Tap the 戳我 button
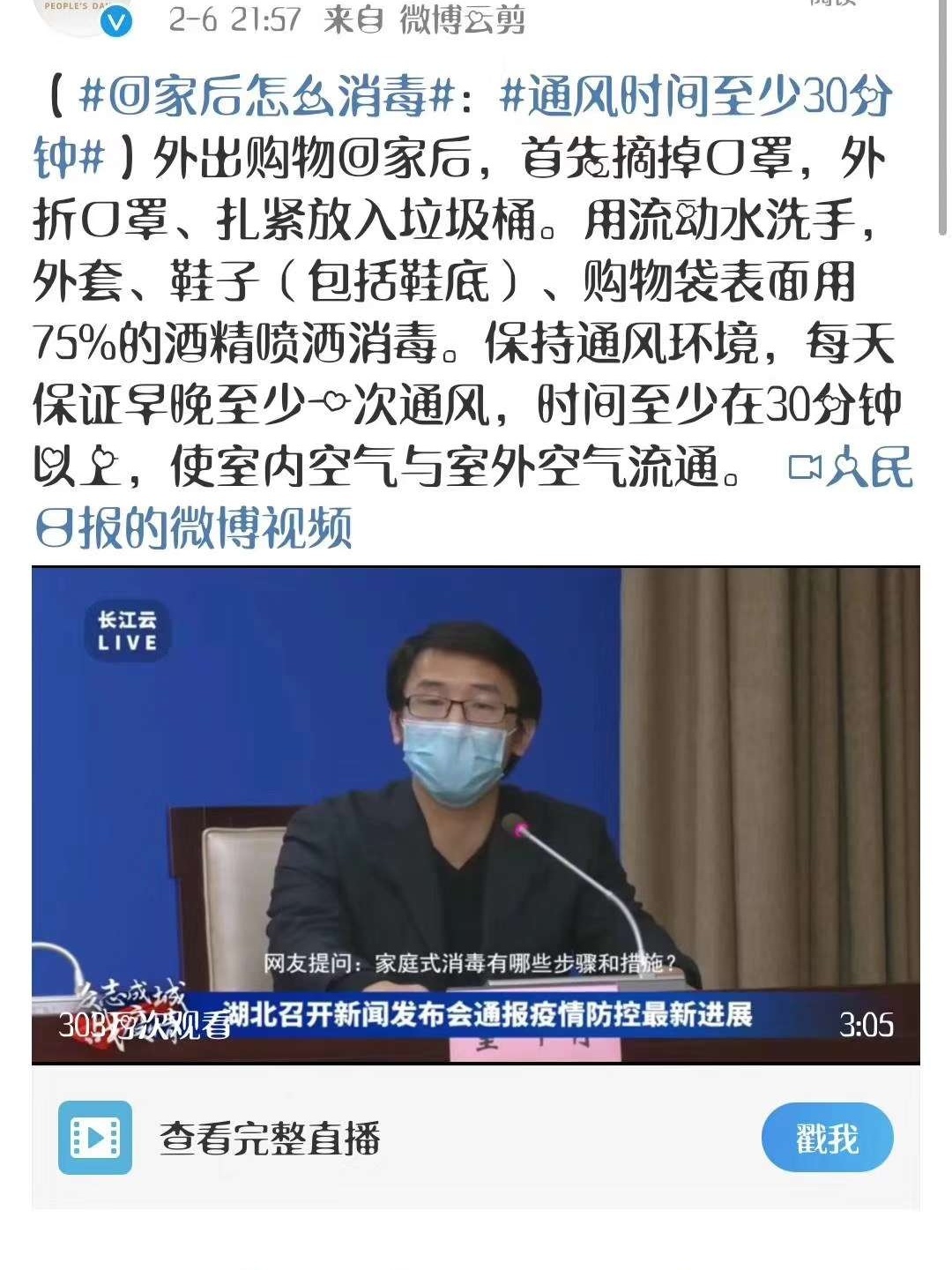 coord(827,1139)
